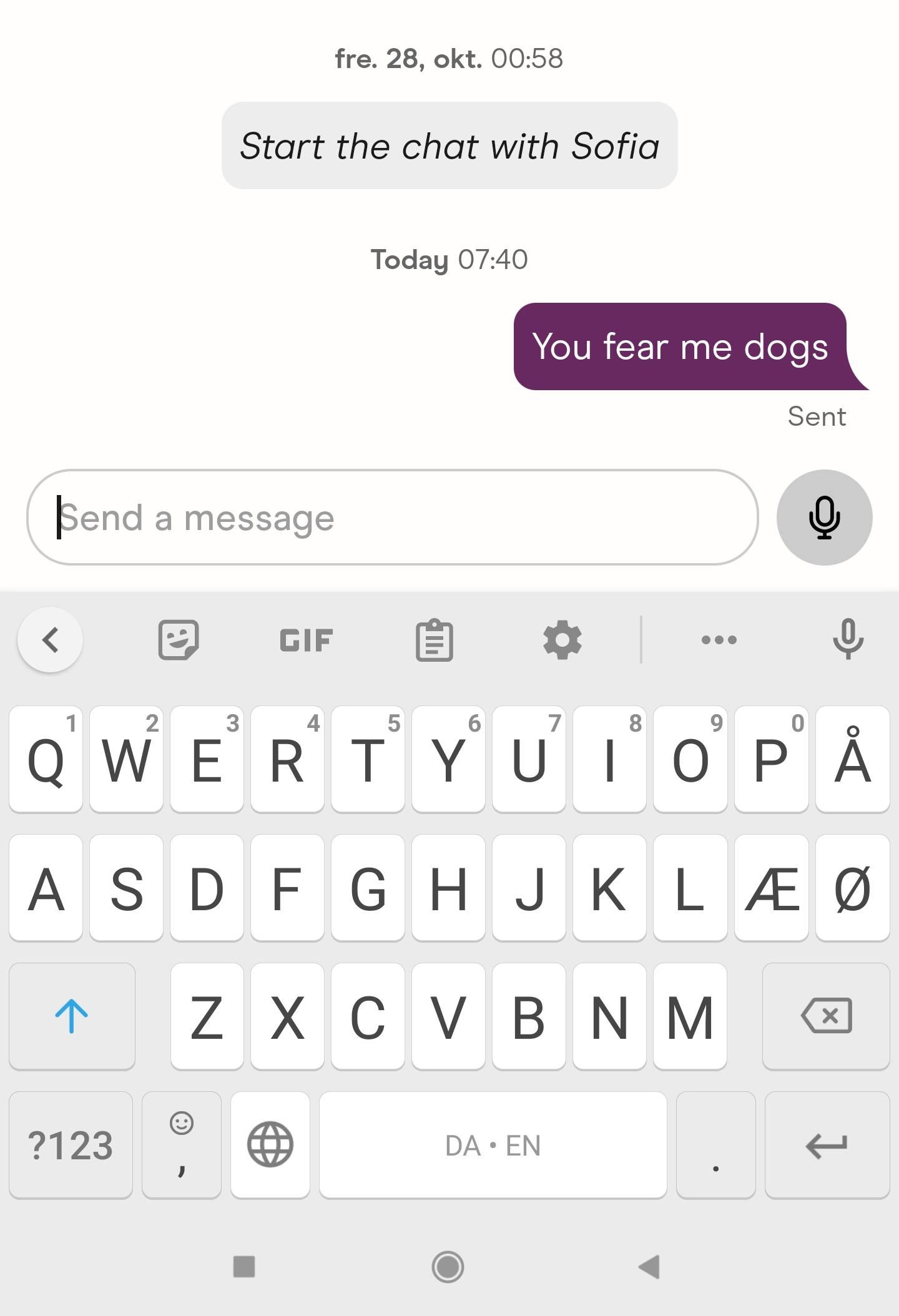Show more keyboard toolbar options
899x1316 pixels.
719,640
